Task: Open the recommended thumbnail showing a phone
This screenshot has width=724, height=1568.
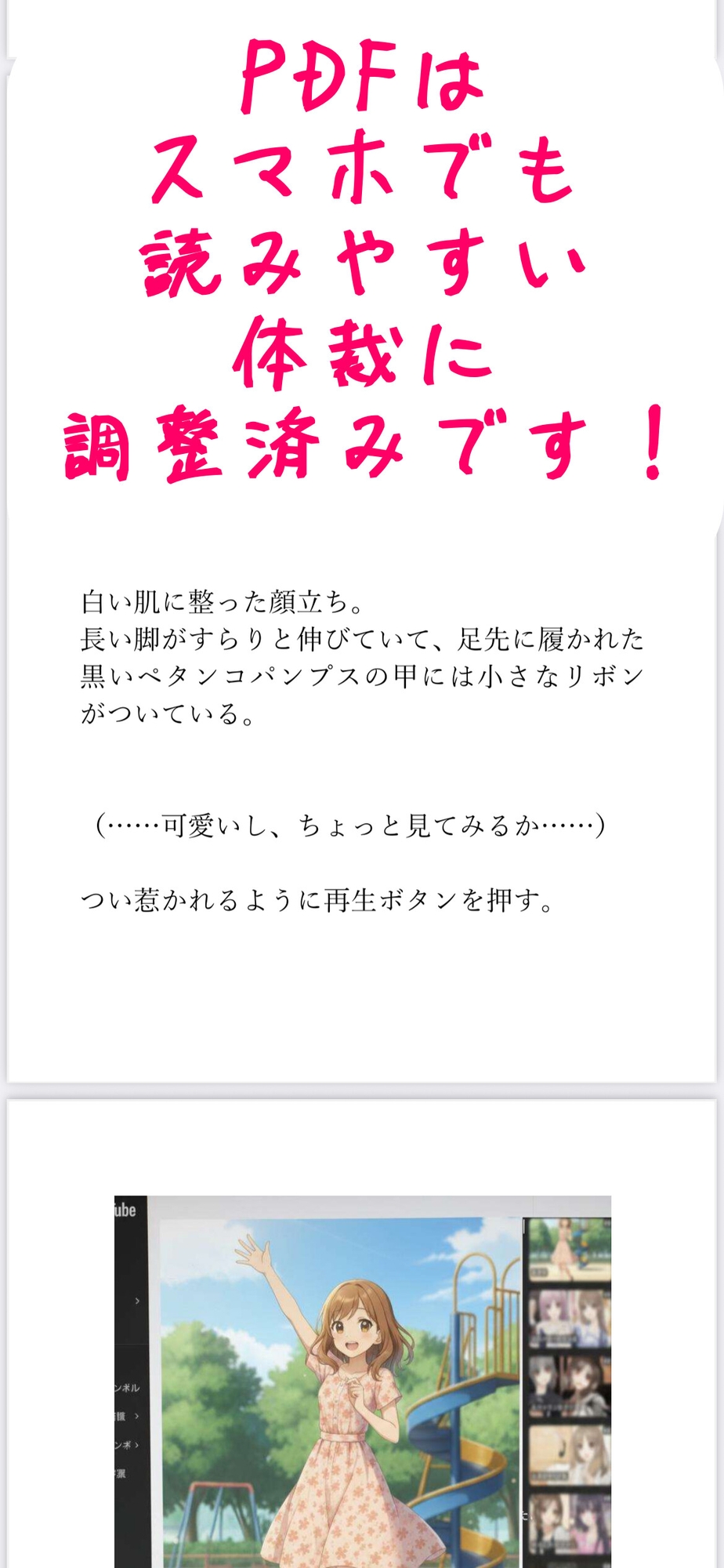Action: pos(570,1455)
